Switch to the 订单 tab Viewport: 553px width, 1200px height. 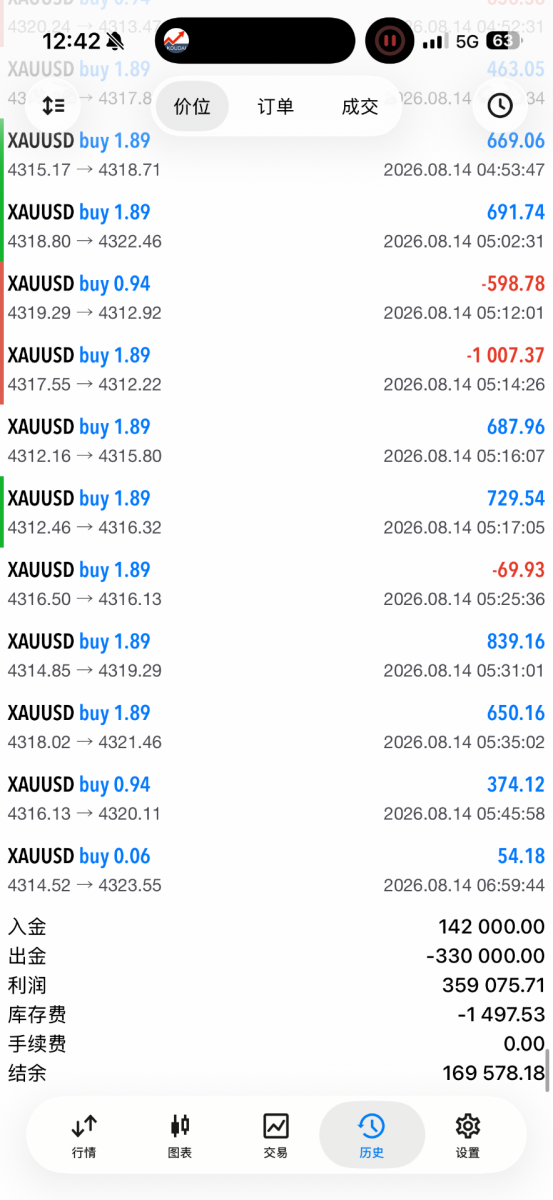pos(276,106)
